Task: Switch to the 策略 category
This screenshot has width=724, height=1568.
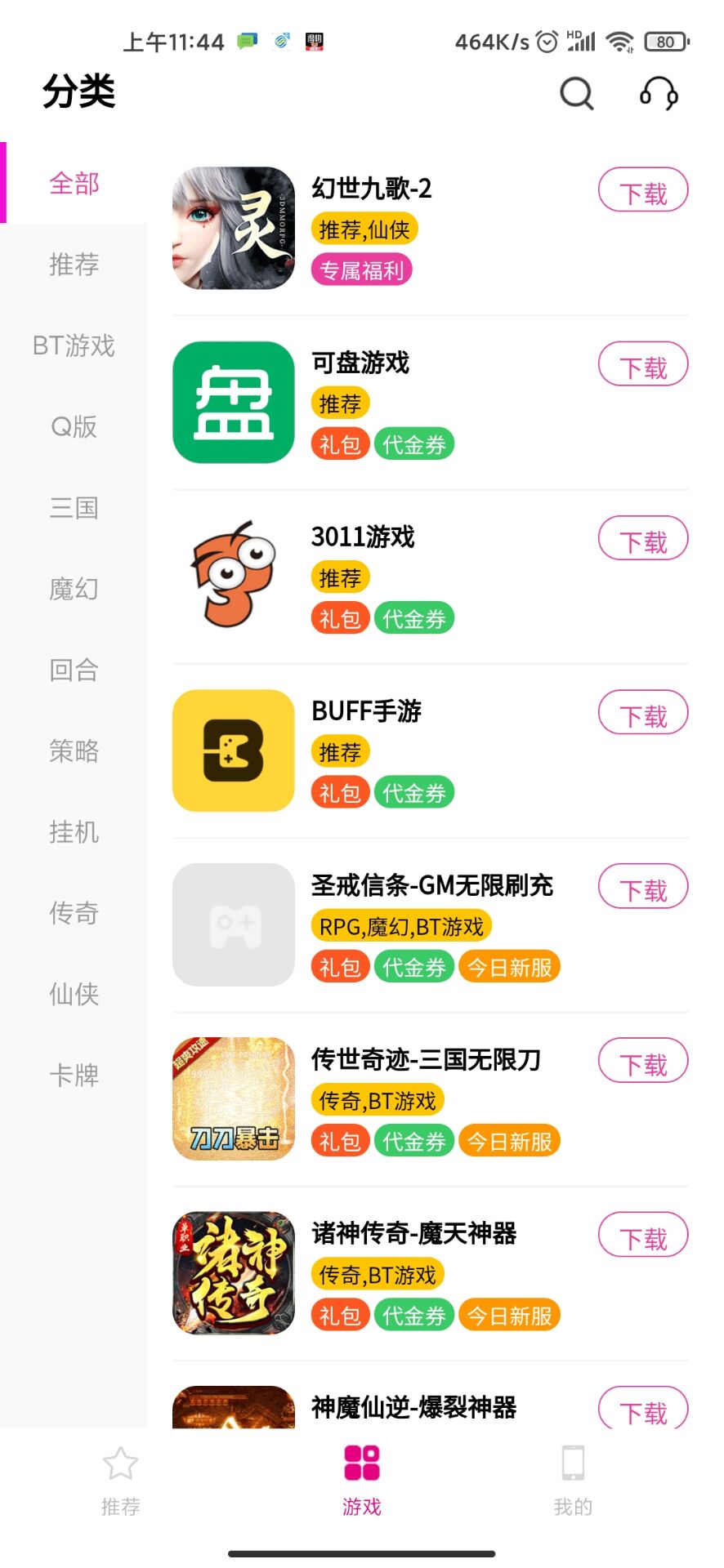Action: (74, 751)
